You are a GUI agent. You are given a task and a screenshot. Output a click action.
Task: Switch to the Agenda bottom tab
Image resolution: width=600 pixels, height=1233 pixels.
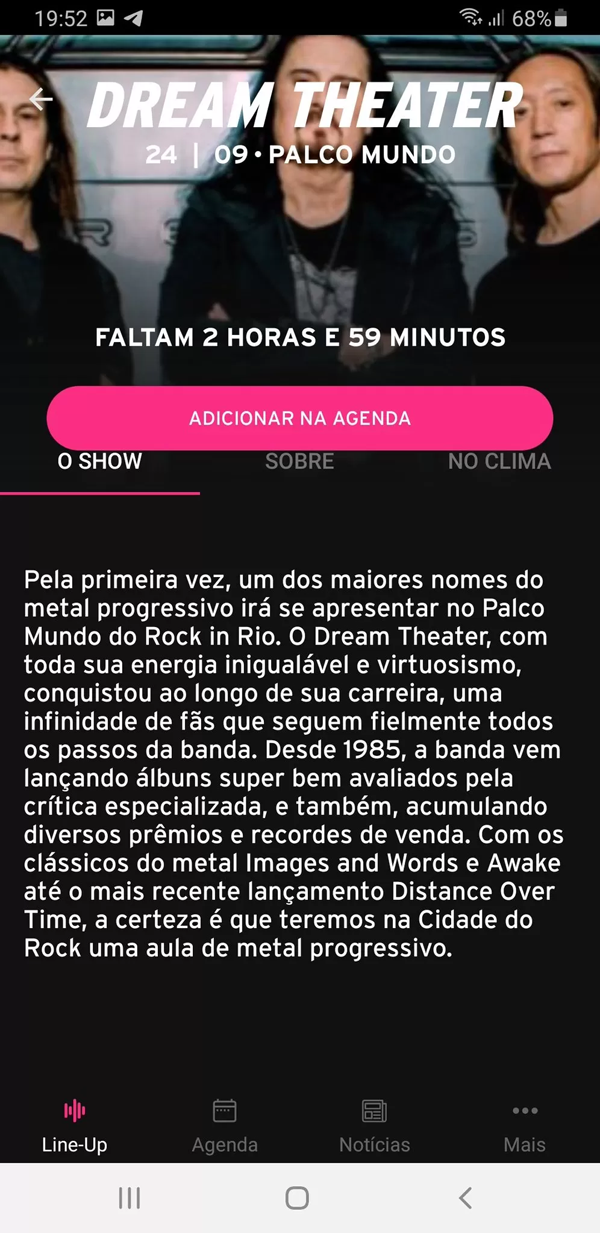click(225, 1126)
